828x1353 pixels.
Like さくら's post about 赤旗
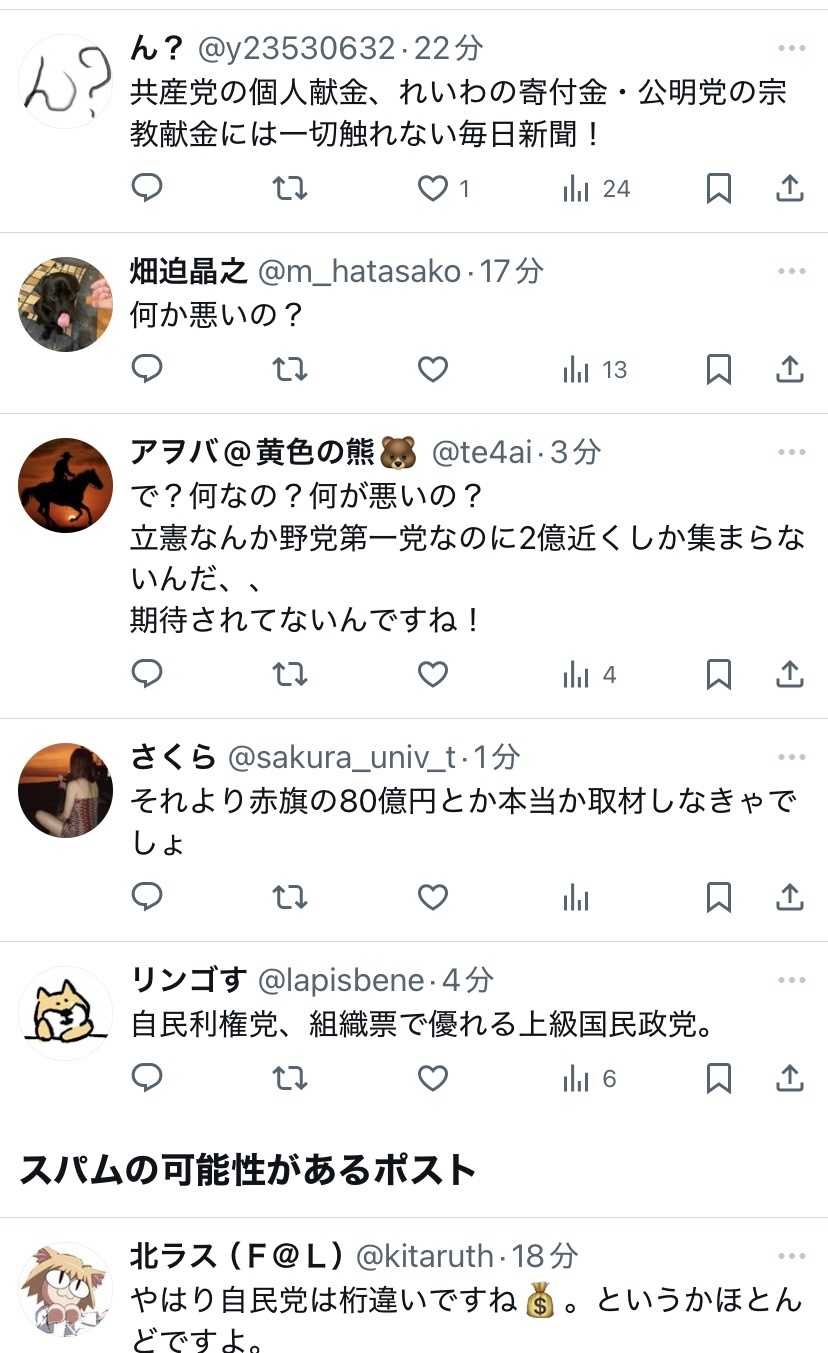coord(432,898)
